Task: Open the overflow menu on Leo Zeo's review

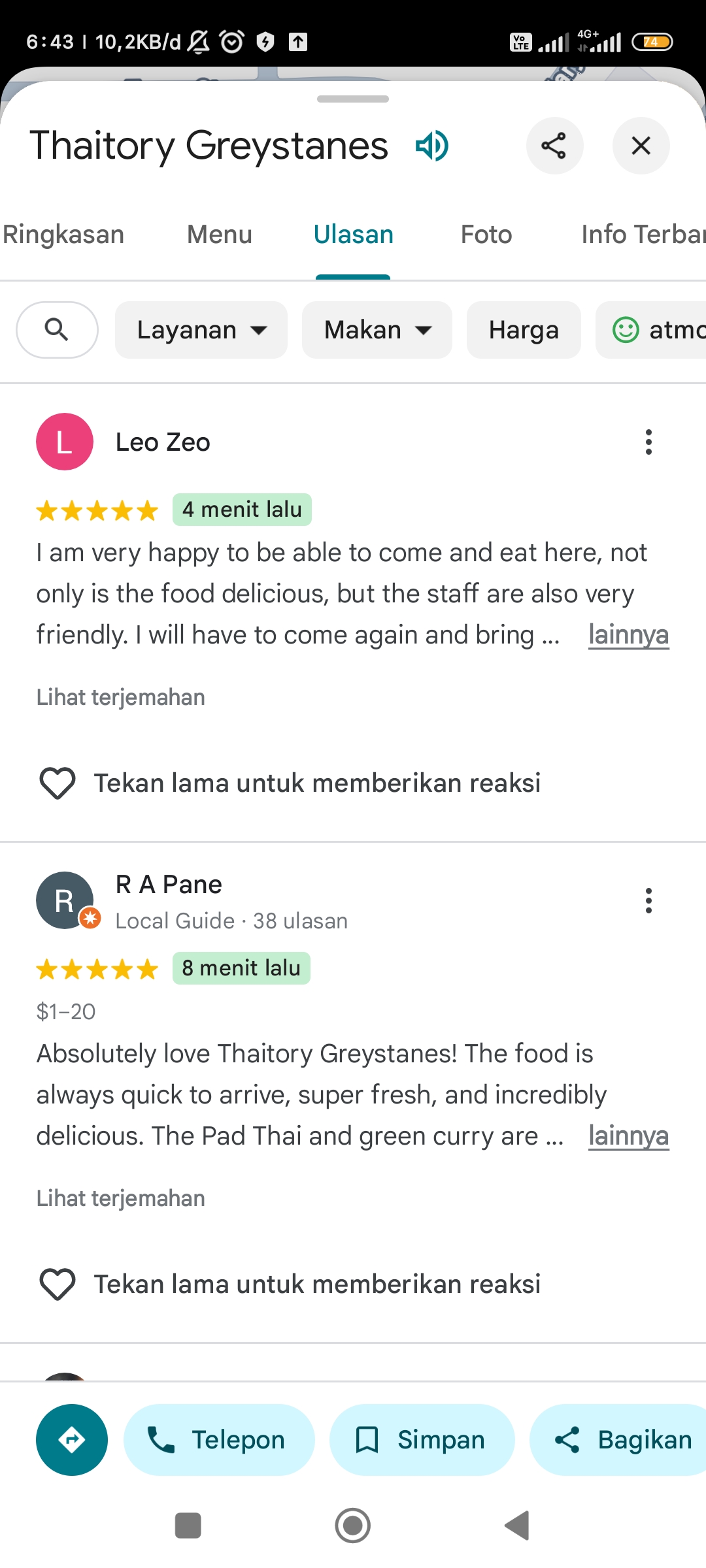Action: (x=648, y=442)
